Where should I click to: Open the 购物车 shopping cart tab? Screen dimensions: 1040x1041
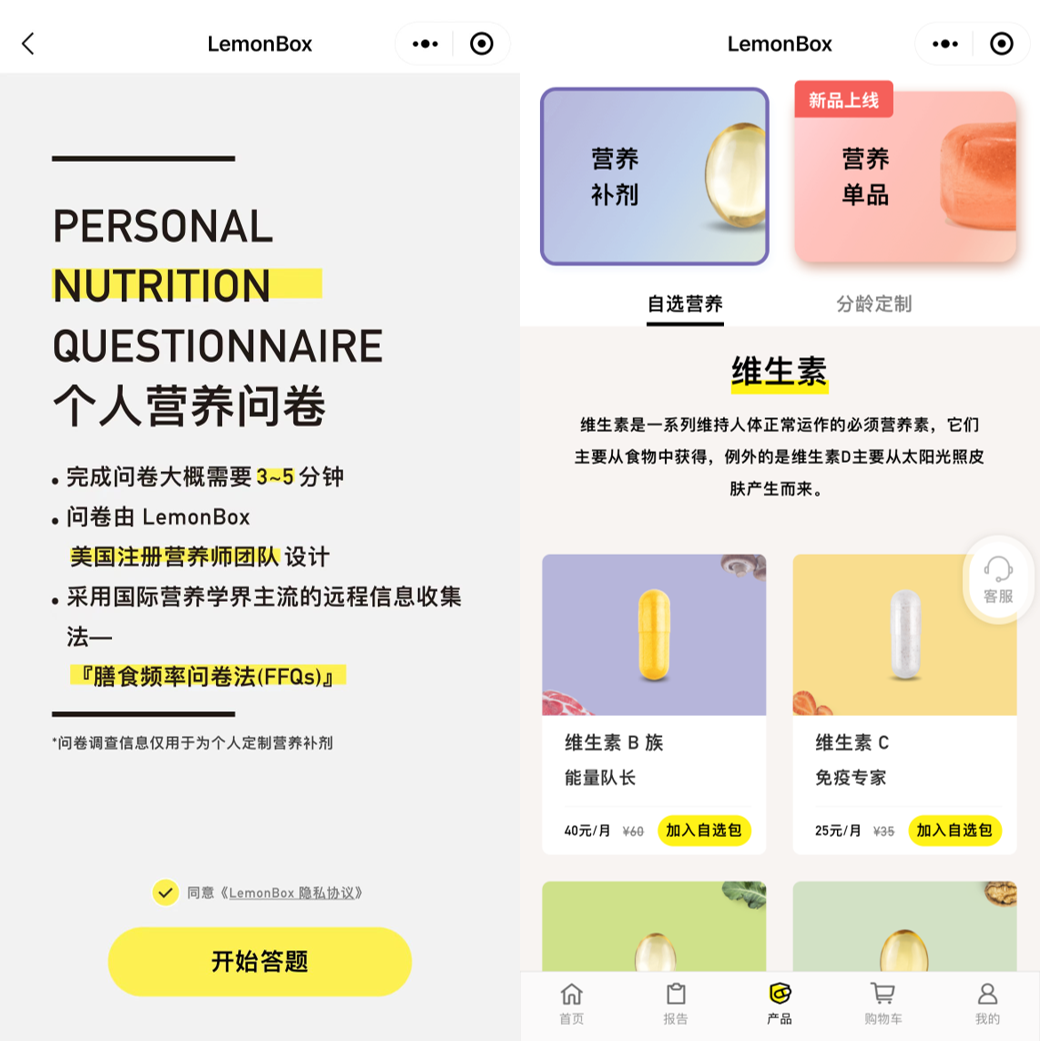(x=883, y=1003)
